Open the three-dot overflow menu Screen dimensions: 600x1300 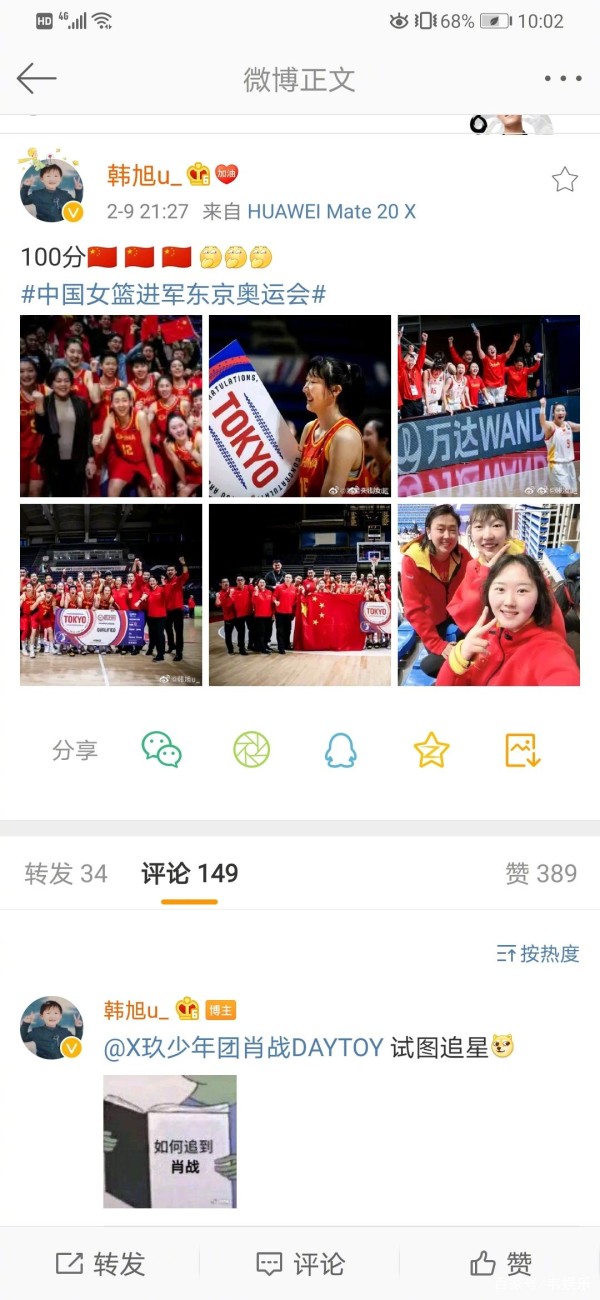pos(563,79)
